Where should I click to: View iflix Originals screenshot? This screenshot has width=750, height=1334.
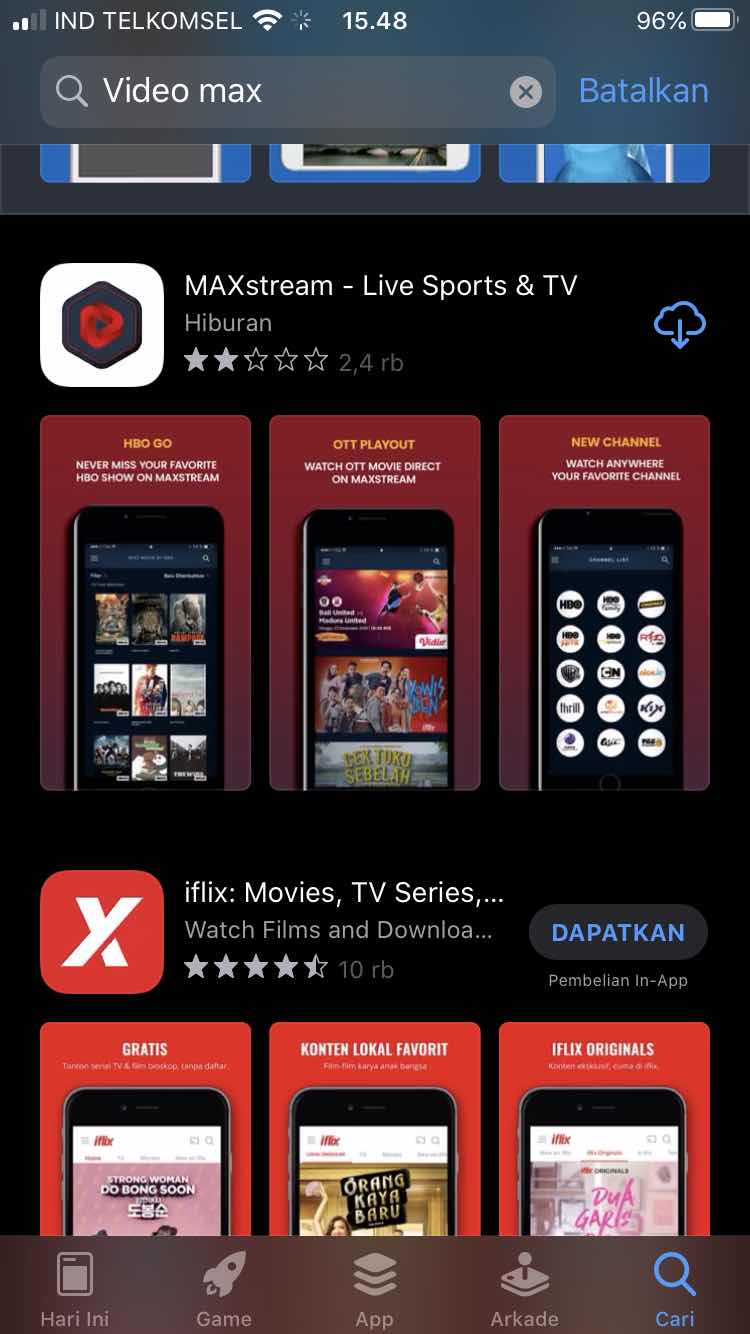[604, 1130]
